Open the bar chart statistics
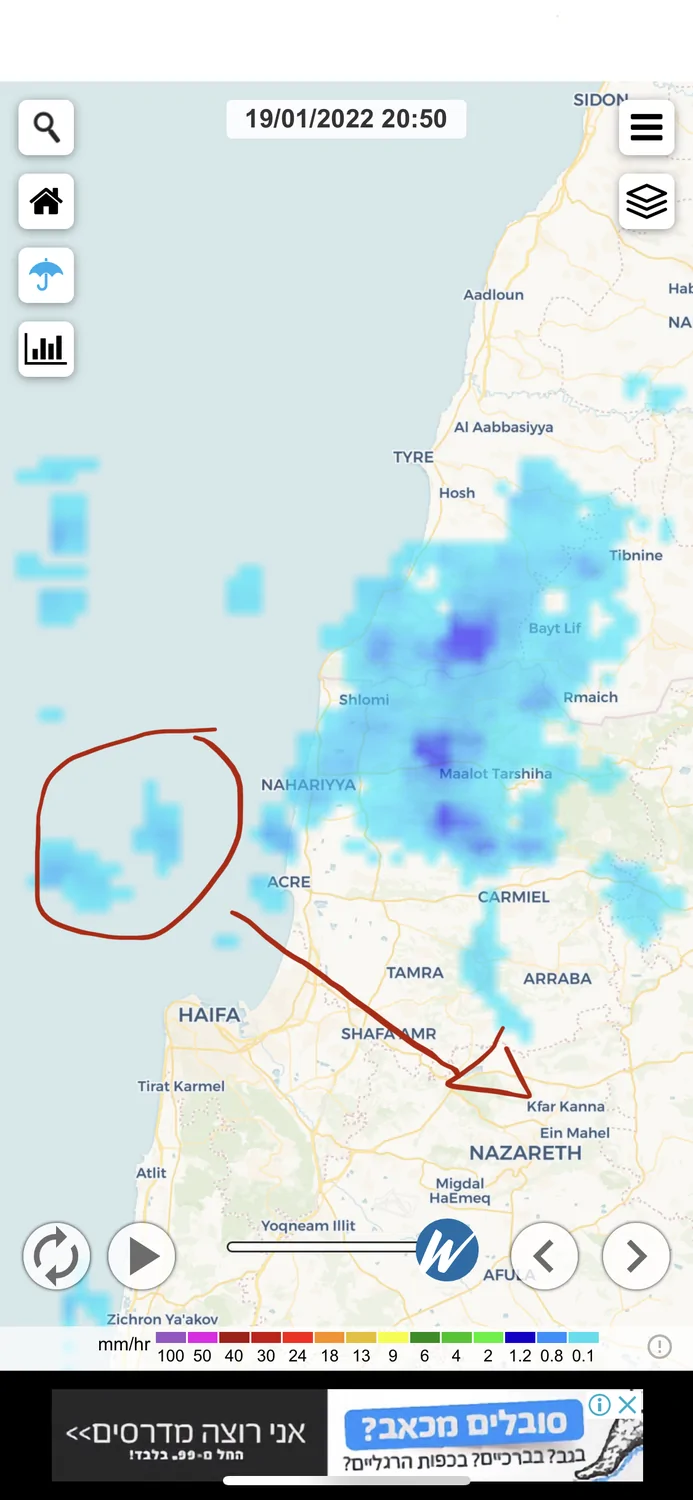The image size is (693, 1500). (46, 349)
